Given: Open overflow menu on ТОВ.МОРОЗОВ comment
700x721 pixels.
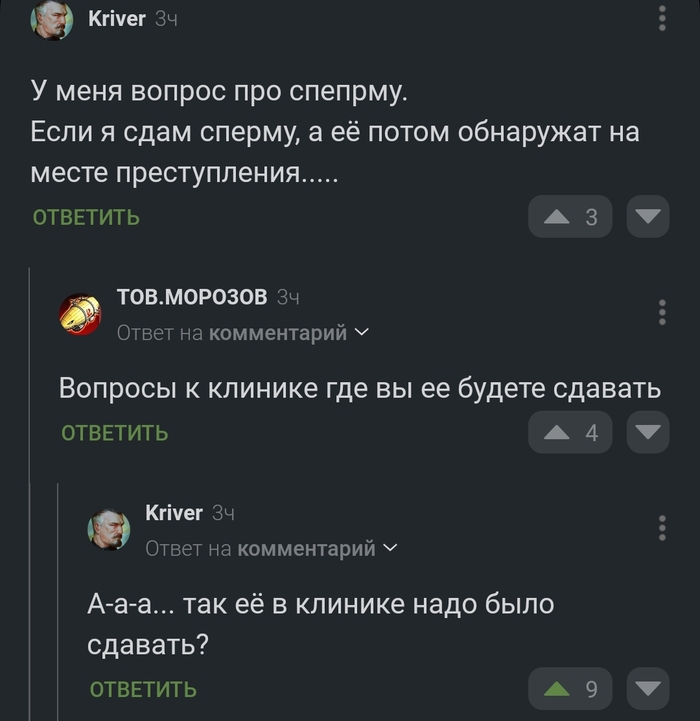Looking at the screenshot, I should pyautogui.click(x=662, y=312).
